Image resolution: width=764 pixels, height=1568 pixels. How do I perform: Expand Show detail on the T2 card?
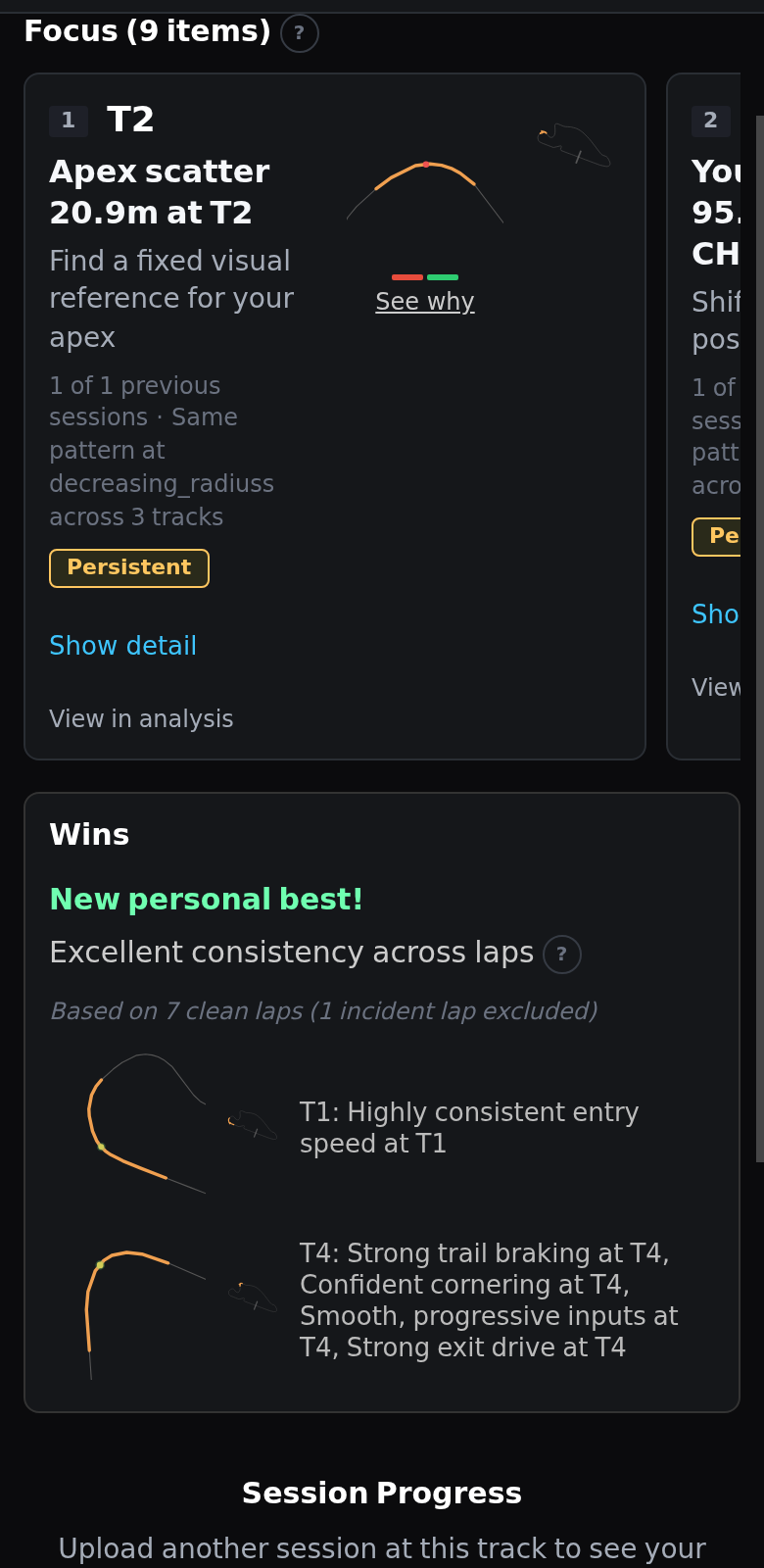[x=123, y=646]
